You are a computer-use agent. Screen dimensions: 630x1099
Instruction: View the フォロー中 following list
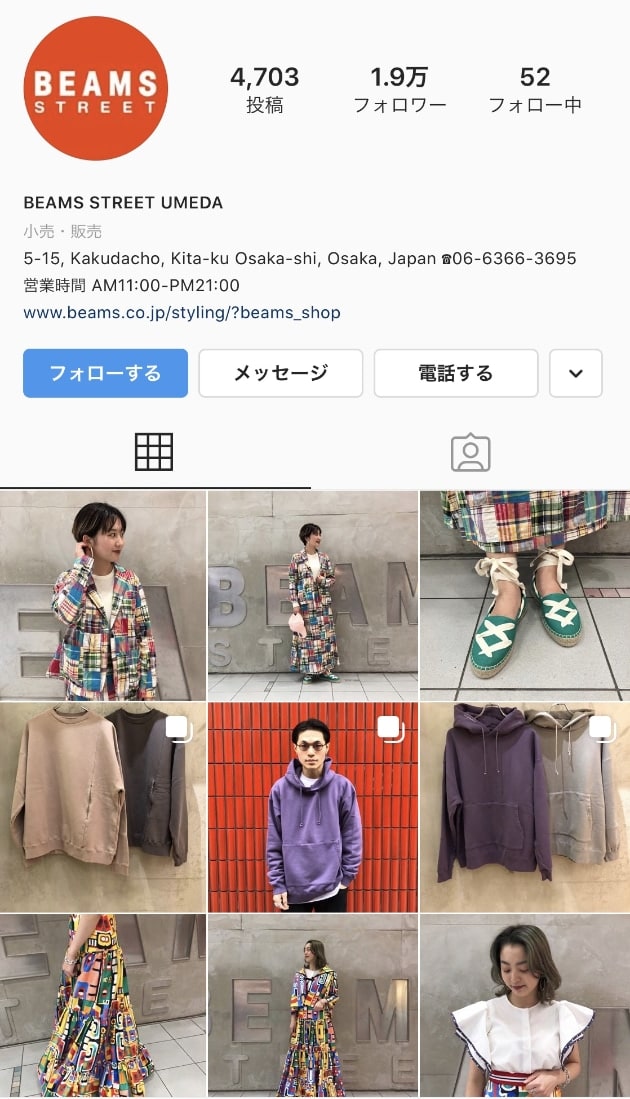(534, 90)
